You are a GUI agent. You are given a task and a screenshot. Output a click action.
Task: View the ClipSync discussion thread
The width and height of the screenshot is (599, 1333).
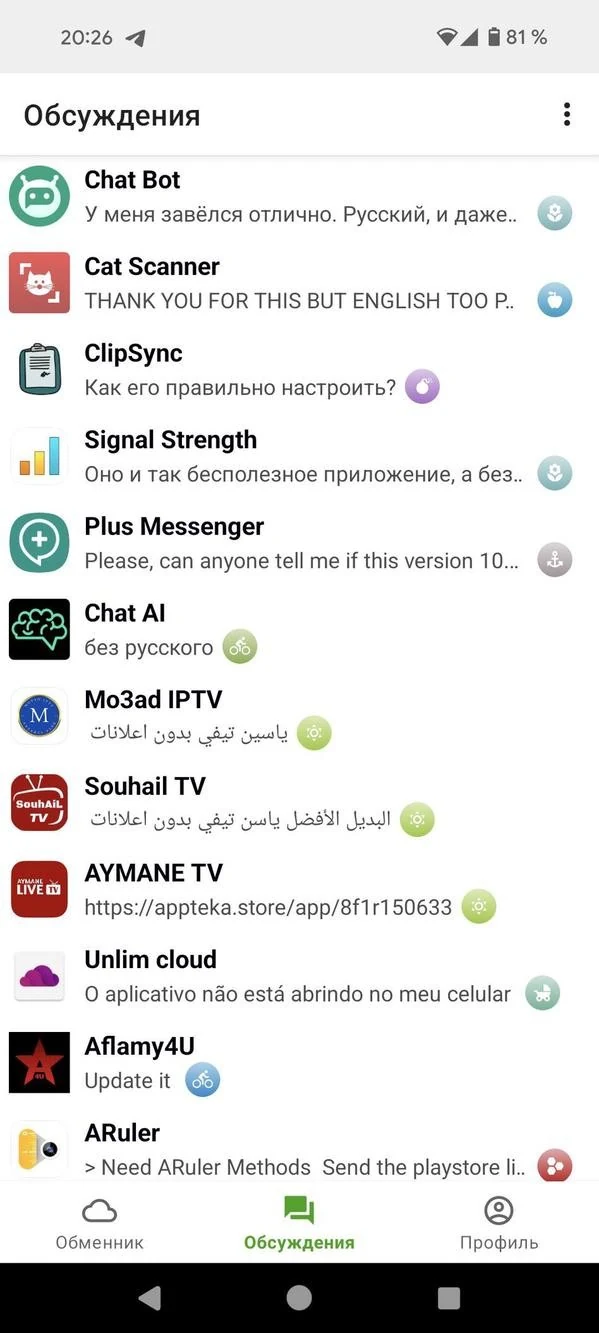click(299, 370)
